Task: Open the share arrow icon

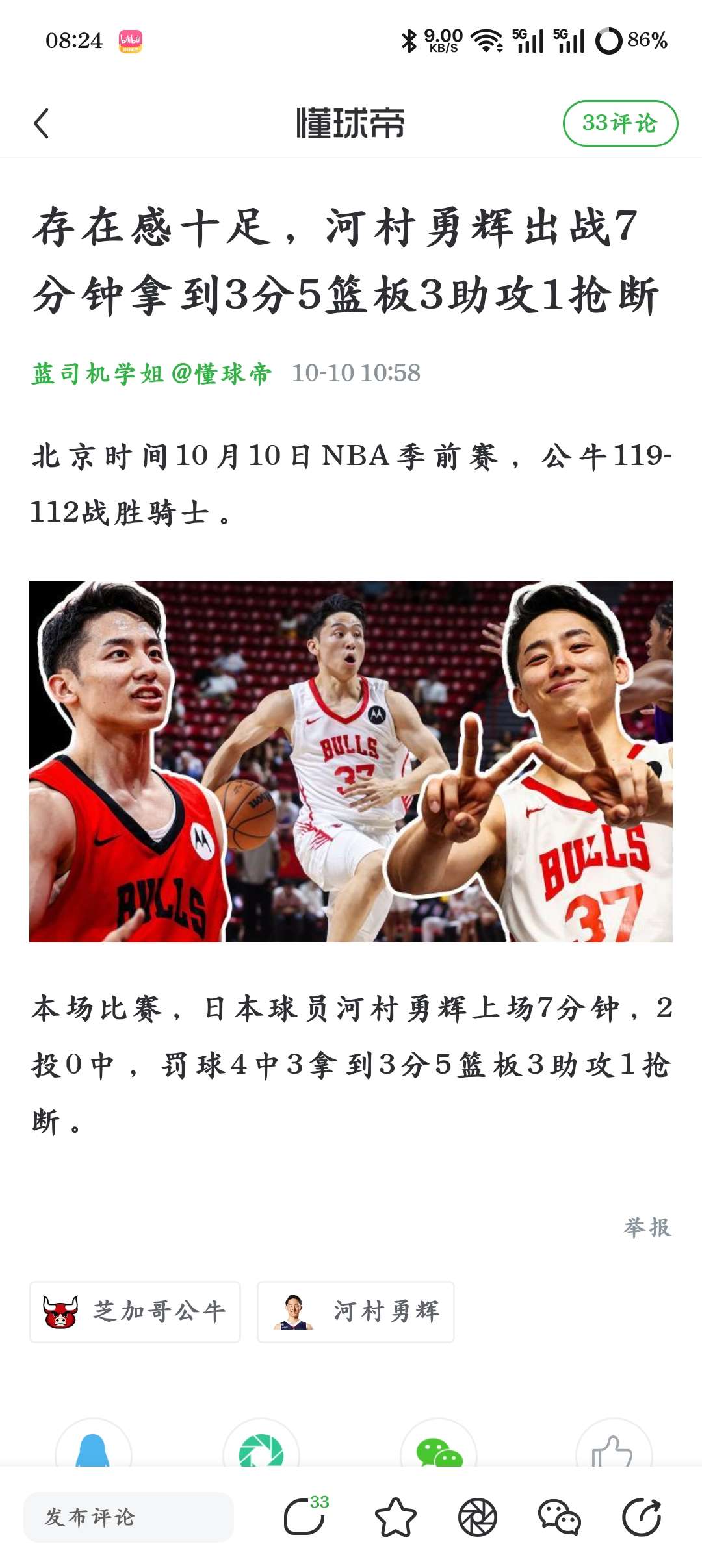Action: (x=642, y=1517)
